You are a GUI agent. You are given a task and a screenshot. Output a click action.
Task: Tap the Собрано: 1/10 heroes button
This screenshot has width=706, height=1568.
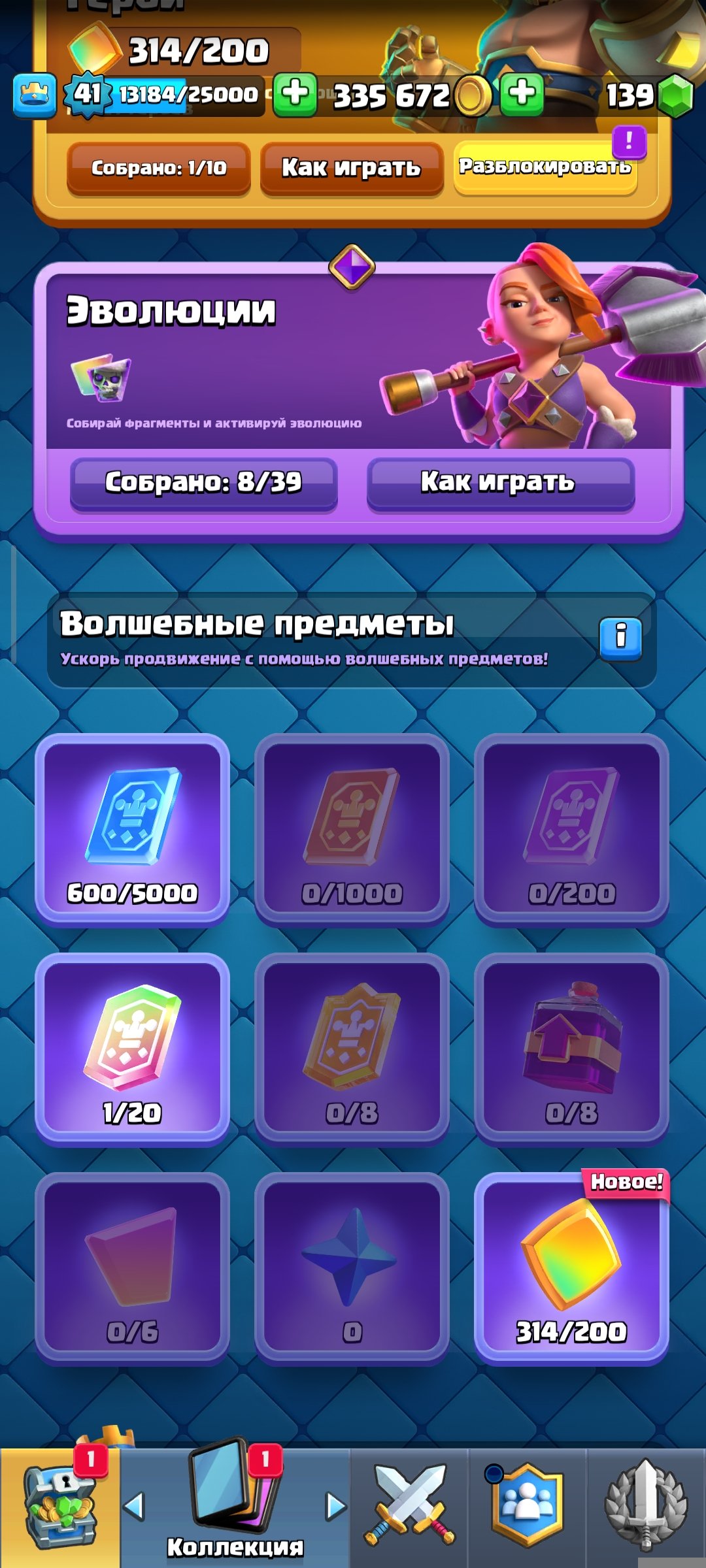point(159,168)
